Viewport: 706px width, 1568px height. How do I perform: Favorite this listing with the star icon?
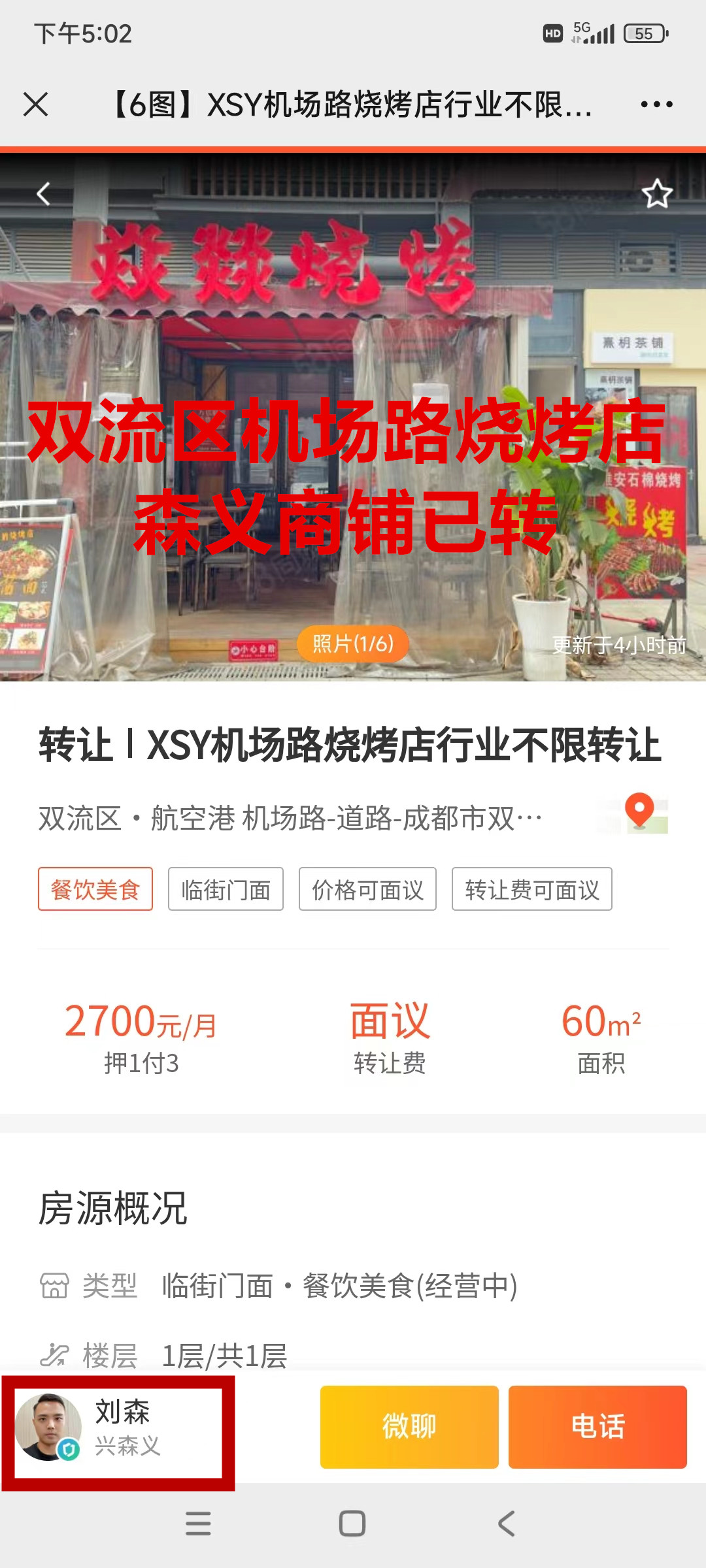click(657, 194)
